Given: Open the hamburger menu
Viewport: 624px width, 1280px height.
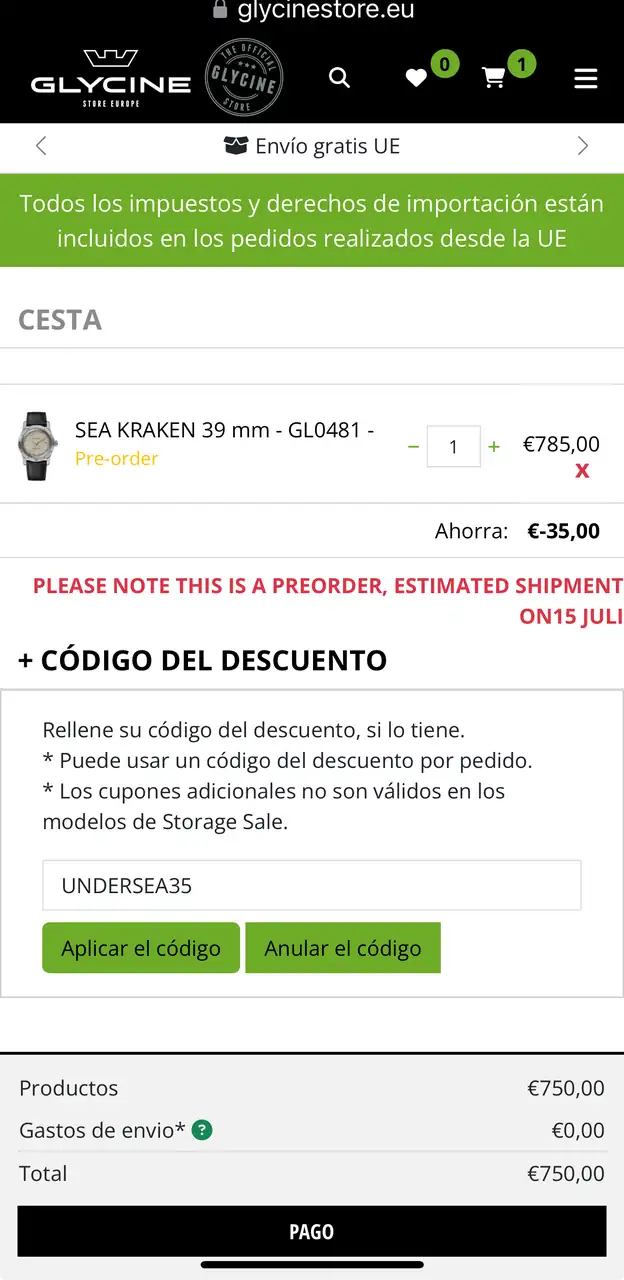Looking at the screenshot, I should point(586,78).
